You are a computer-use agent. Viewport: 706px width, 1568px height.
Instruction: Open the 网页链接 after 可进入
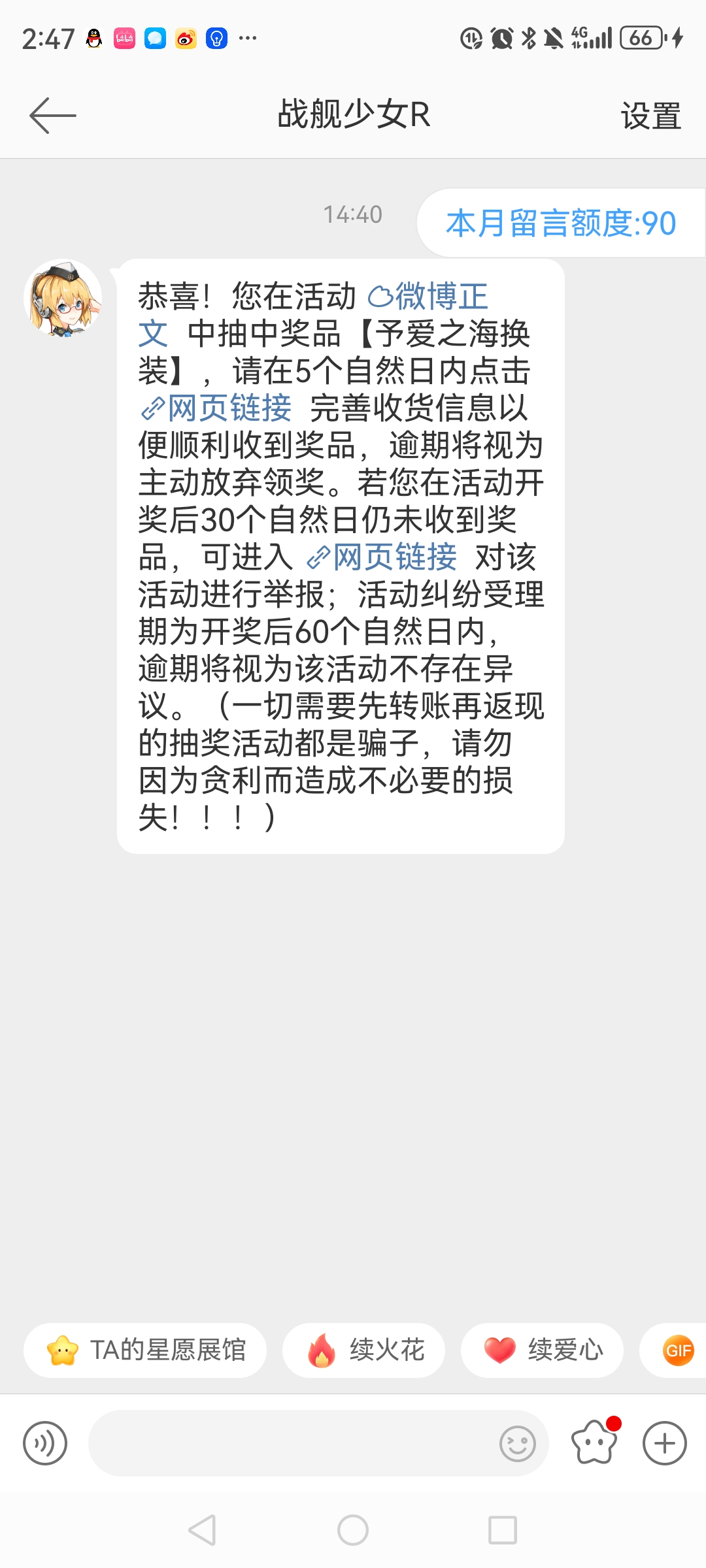click(382, 557)
